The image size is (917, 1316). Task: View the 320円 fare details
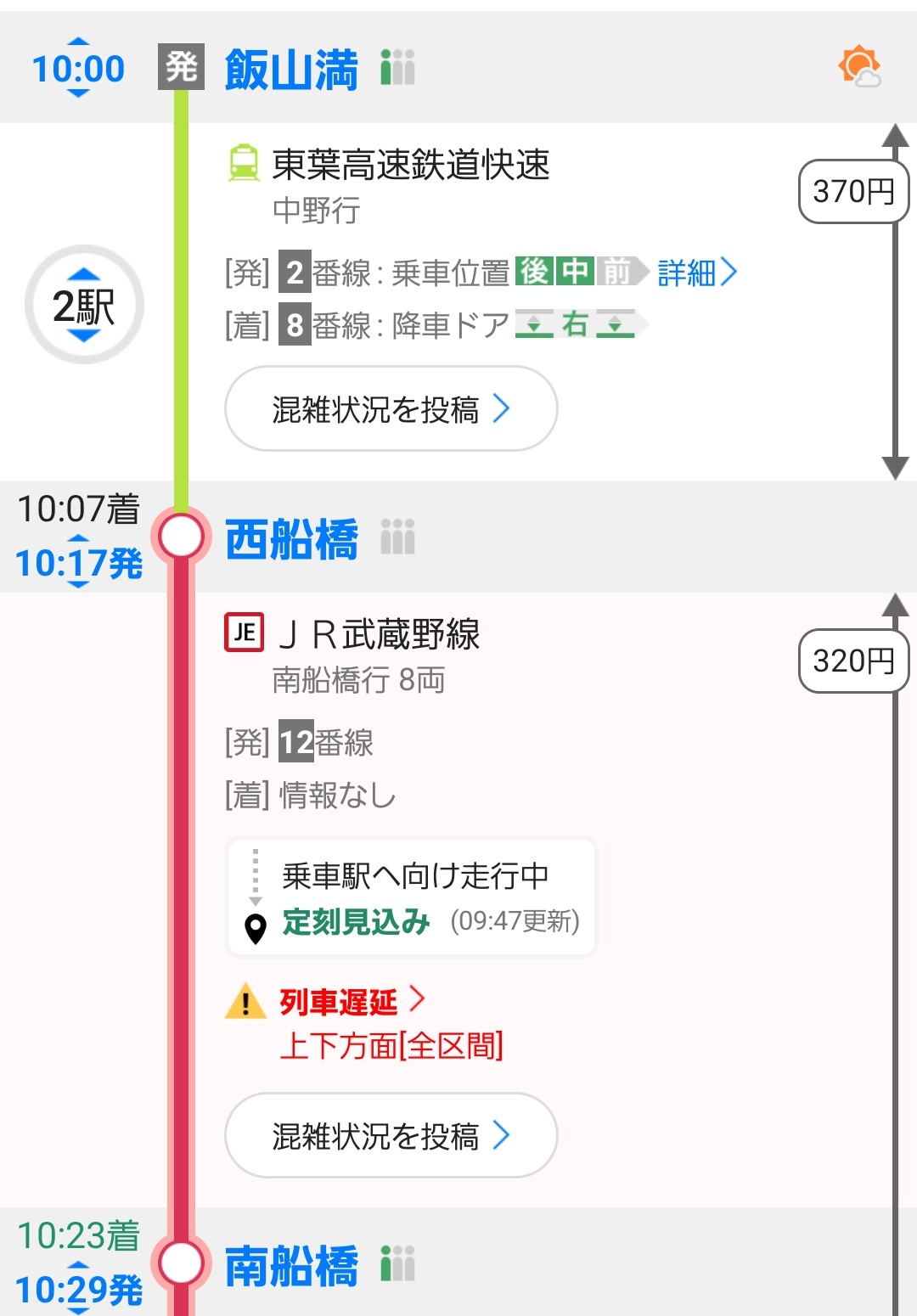click(x=852, y=661)
